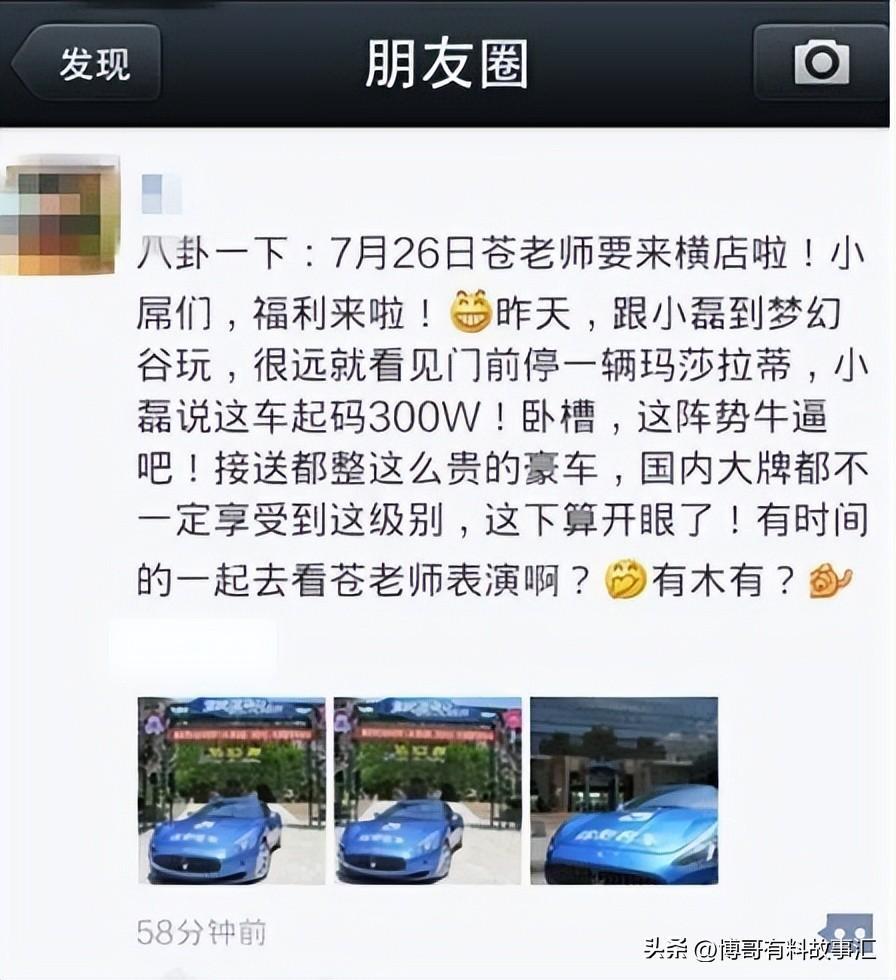
Task: Open the camera to post a moment
Action: click(820, 64)
